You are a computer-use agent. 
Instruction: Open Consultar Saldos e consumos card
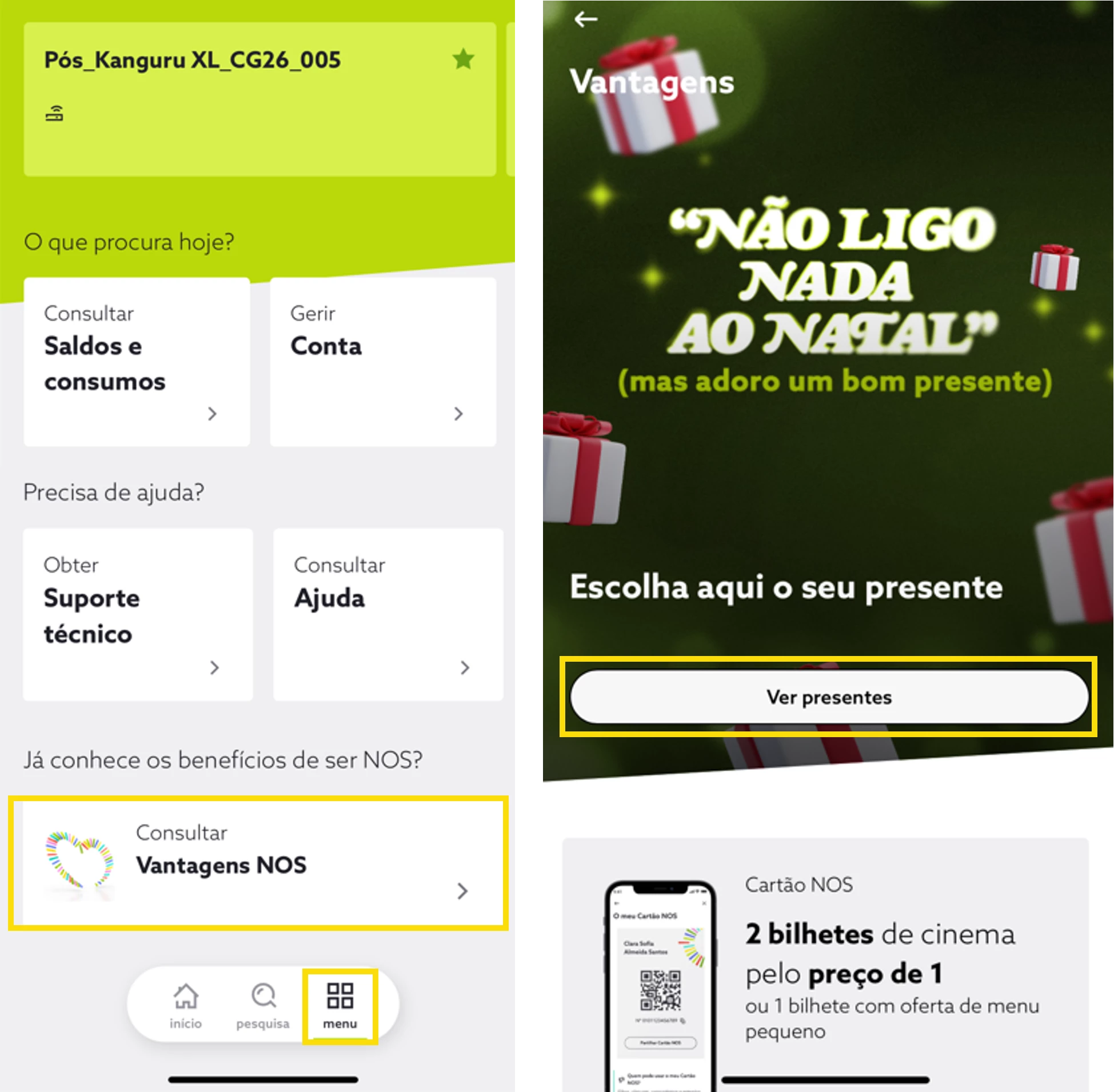(x=137, y=362)
